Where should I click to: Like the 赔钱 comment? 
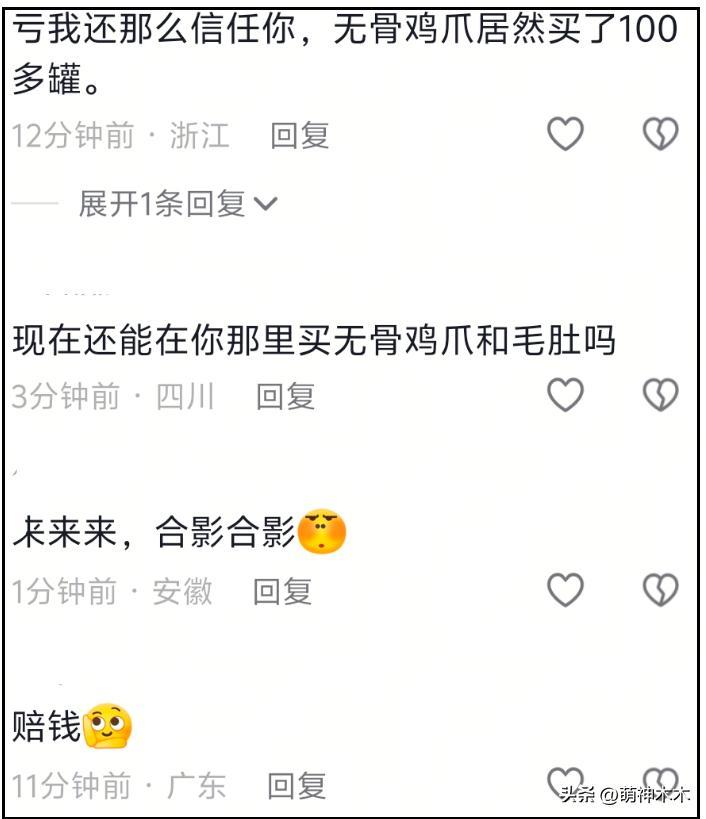(x=565, y=782)
